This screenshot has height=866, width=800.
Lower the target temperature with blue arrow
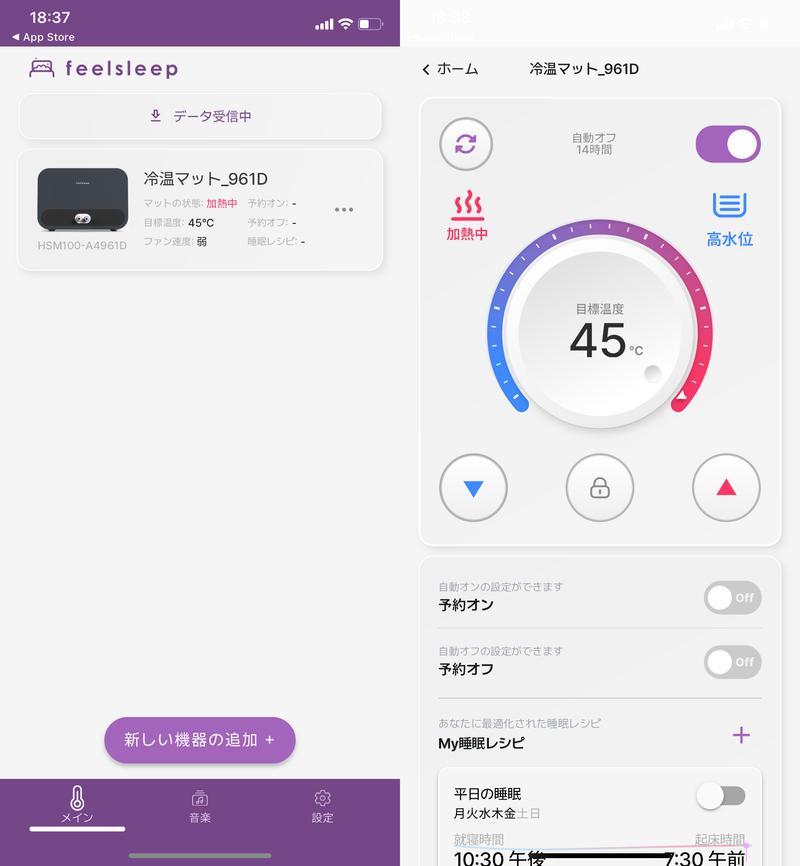click(x=474, y=488)
